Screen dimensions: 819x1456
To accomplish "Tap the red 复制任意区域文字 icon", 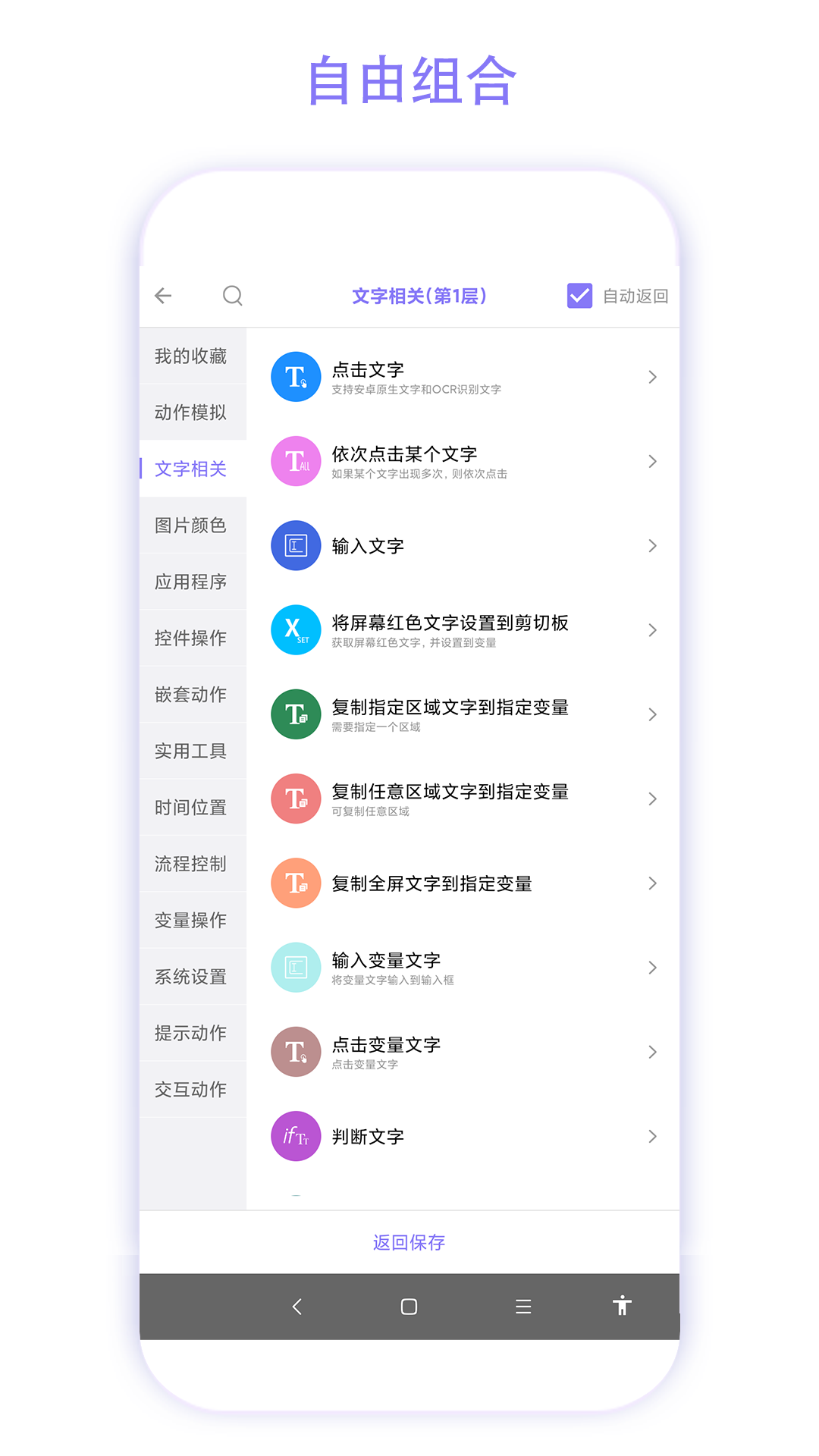I will point(296,799).
